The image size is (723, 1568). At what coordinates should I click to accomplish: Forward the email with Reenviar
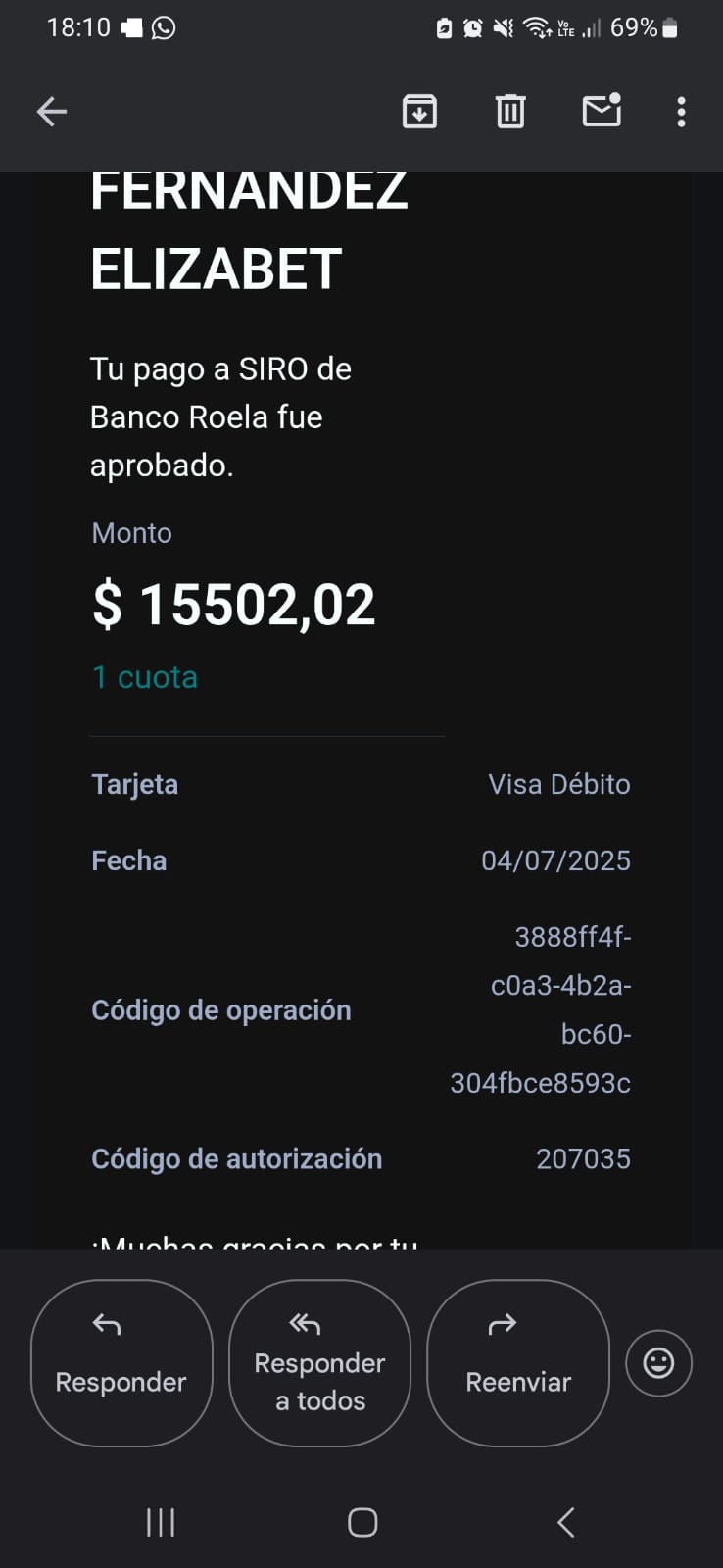coord(518,1362)
